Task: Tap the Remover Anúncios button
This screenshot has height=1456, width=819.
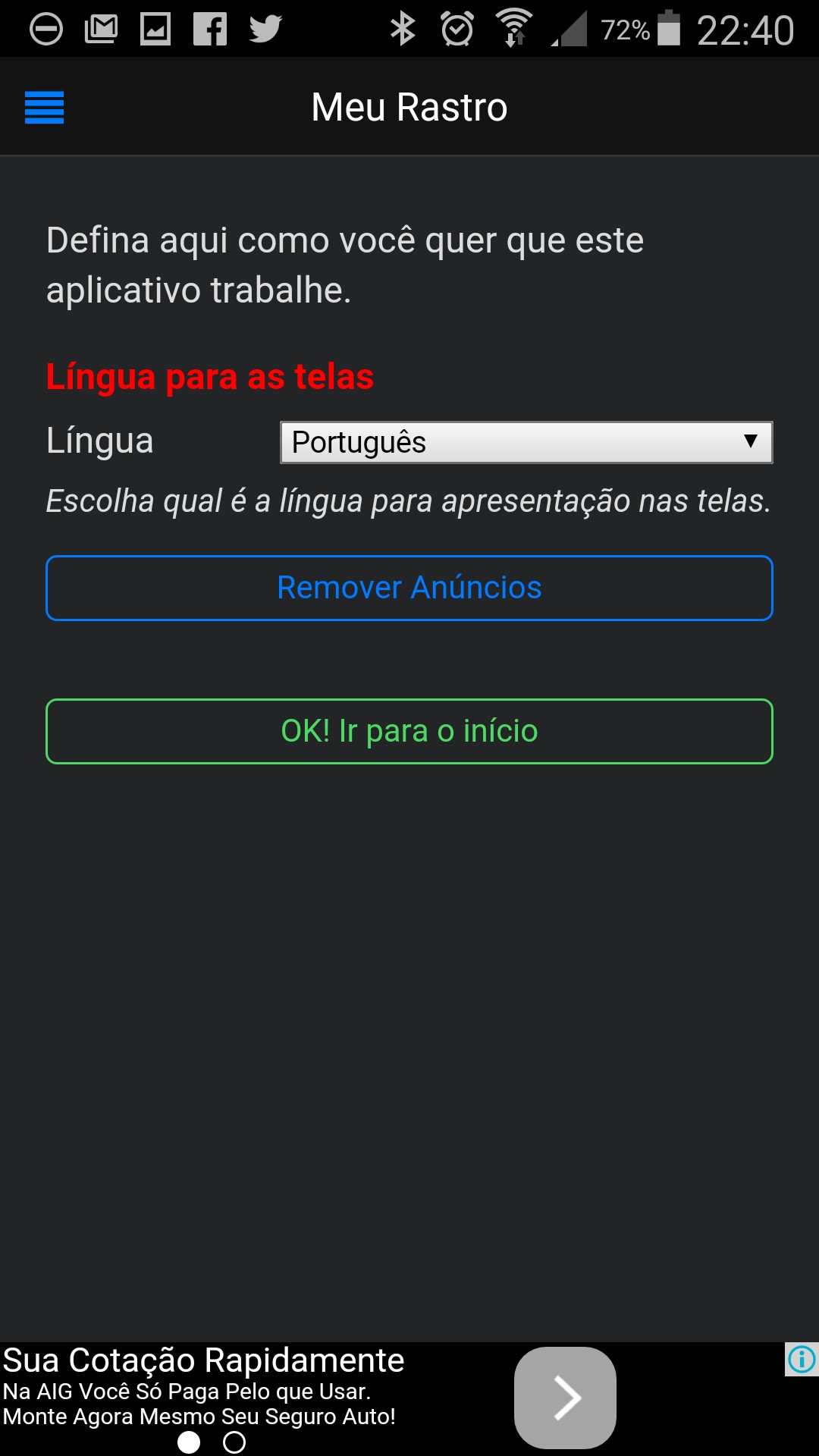Action: coord(409,588)
